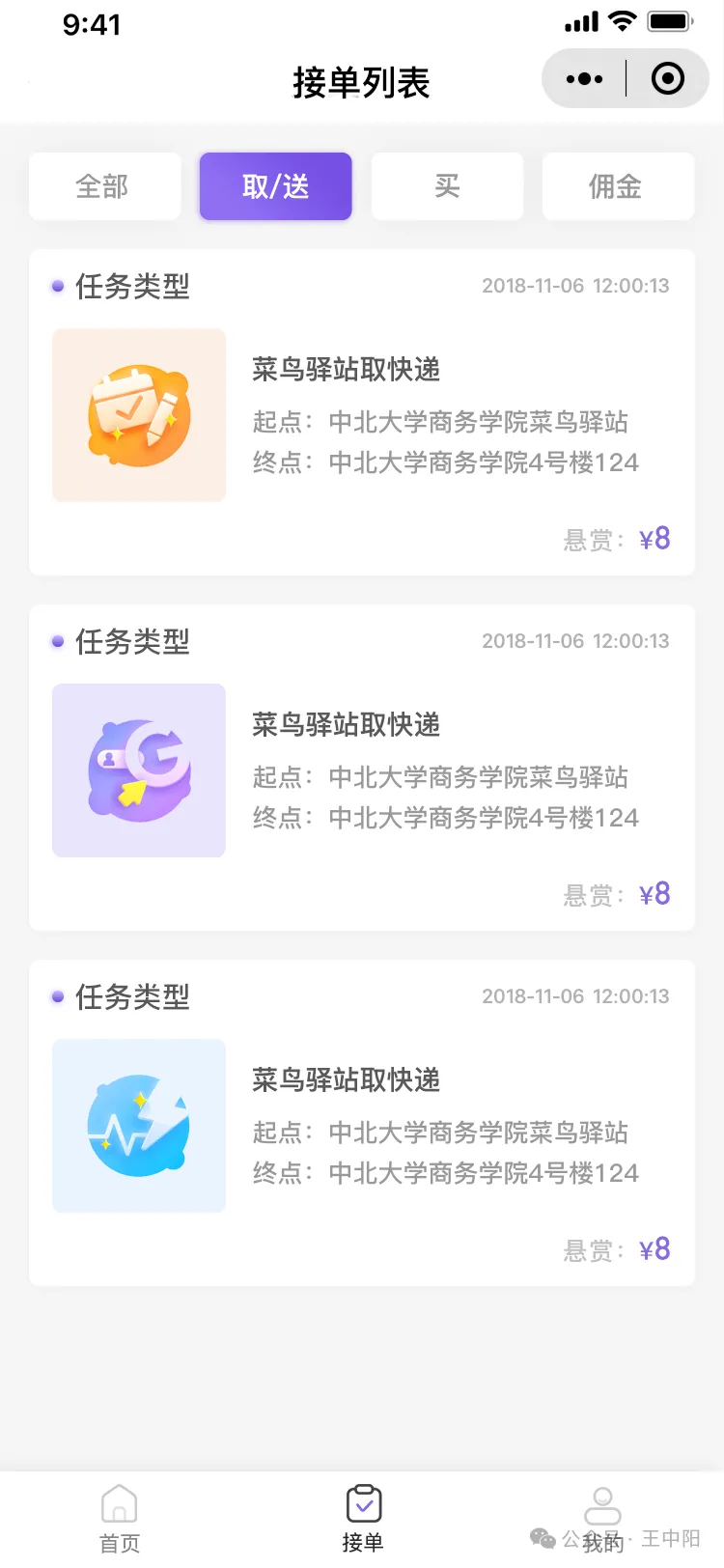Tap the blue pulse icon on the third task card

pyautogui.click(x=138, y=1125)
